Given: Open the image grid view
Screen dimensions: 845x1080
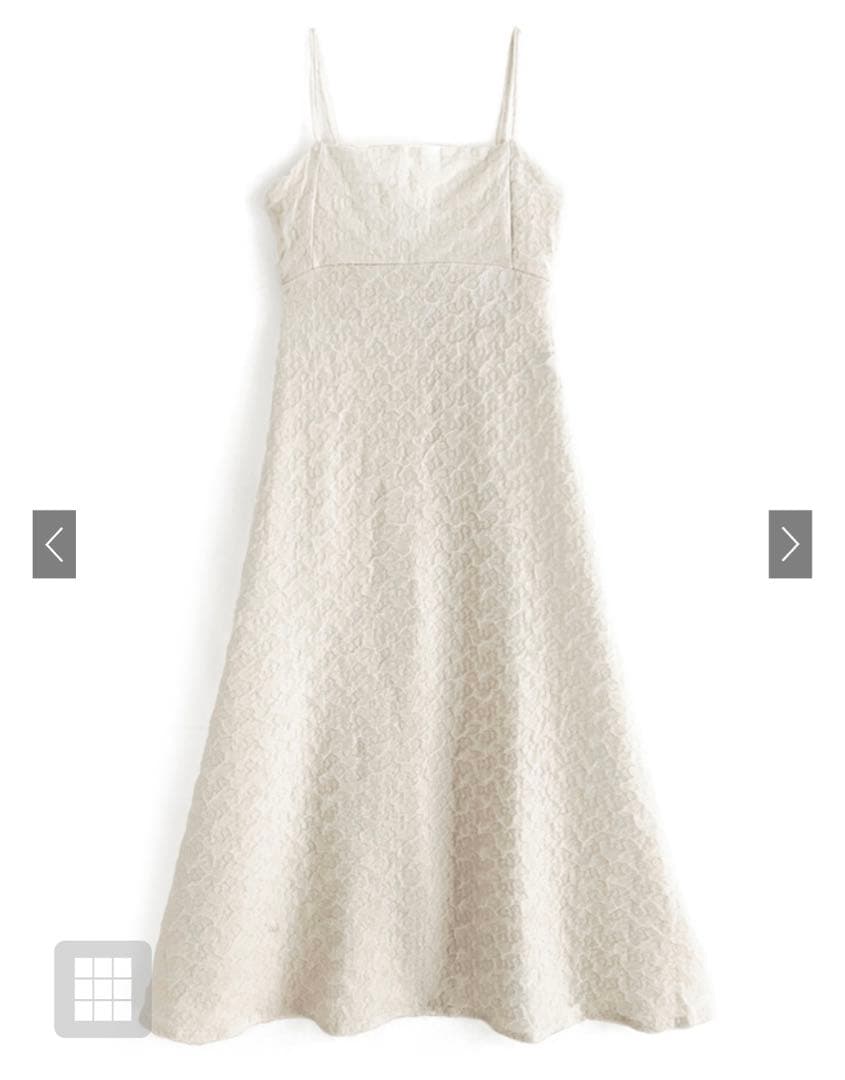Looking at the screenshot, I should point(103,989).
